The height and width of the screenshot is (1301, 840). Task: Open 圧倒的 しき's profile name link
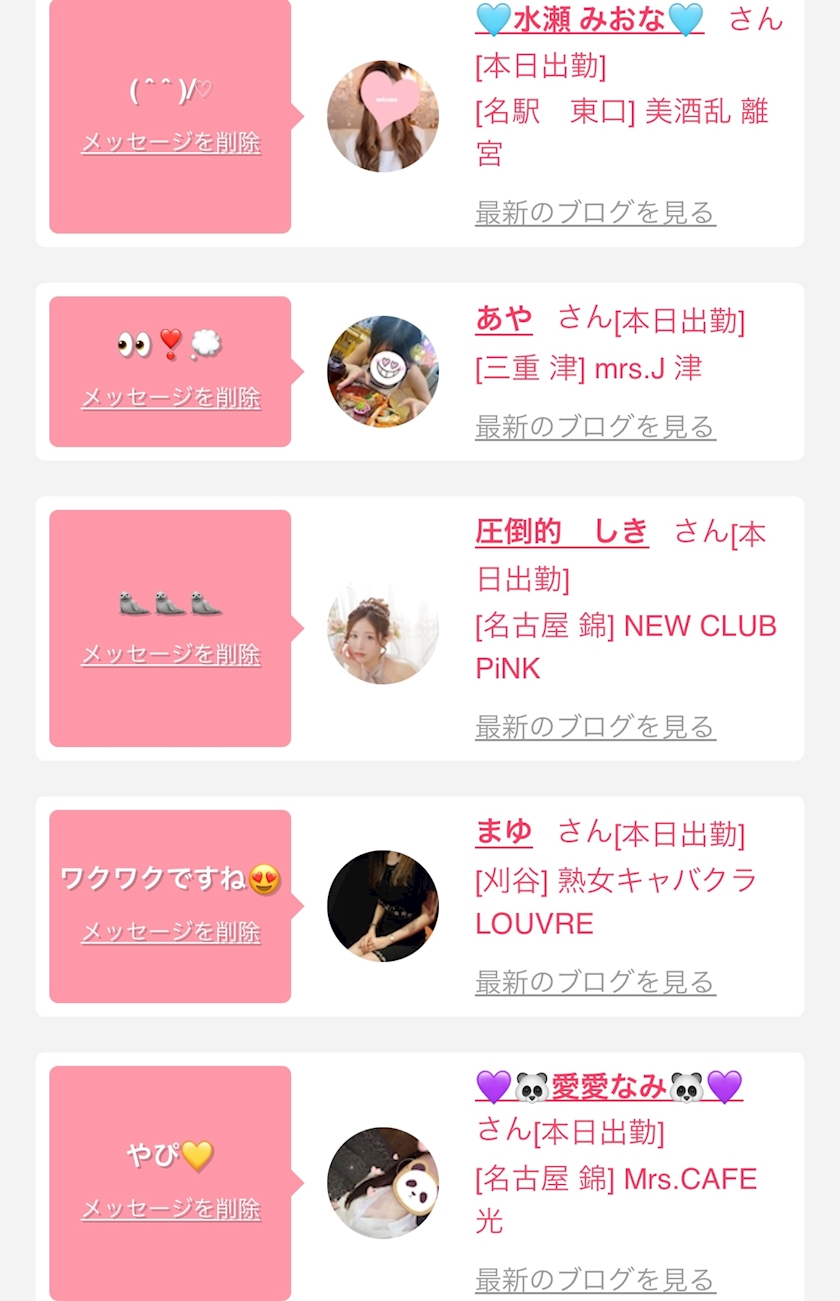click(x=562, y=532)
